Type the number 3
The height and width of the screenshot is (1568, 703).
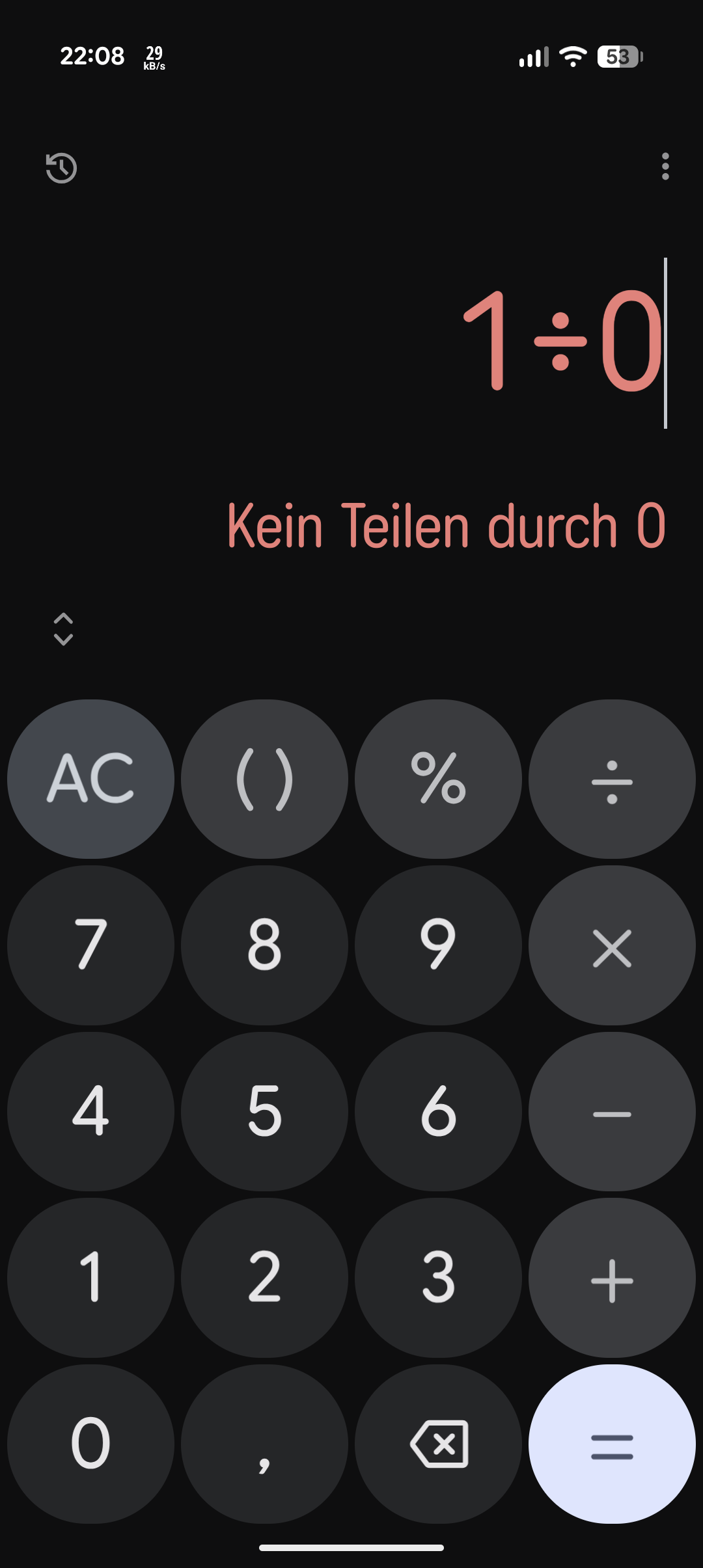click(438, 1278)
